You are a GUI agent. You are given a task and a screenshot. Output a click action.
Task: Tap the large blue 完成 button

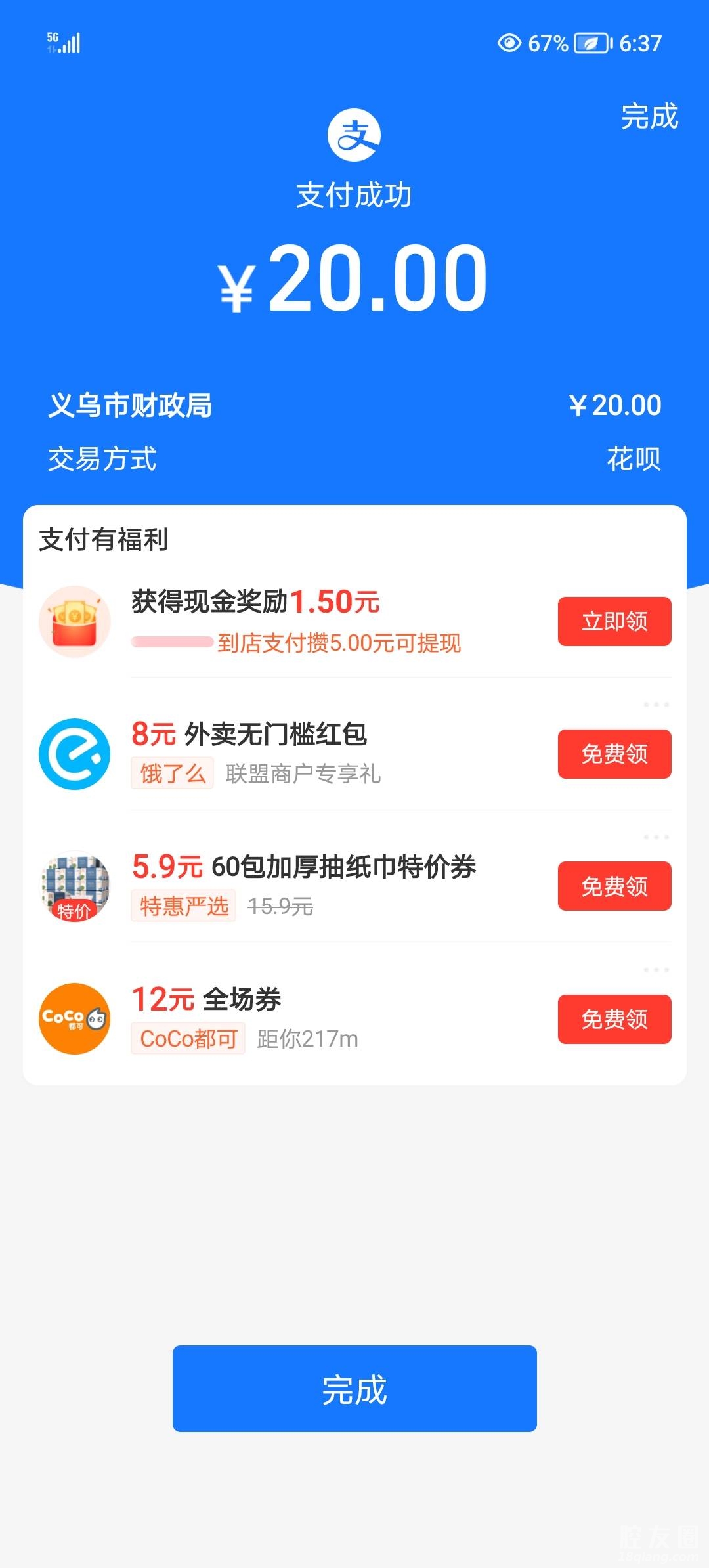pyautogui.click(x=354, y=1388)
